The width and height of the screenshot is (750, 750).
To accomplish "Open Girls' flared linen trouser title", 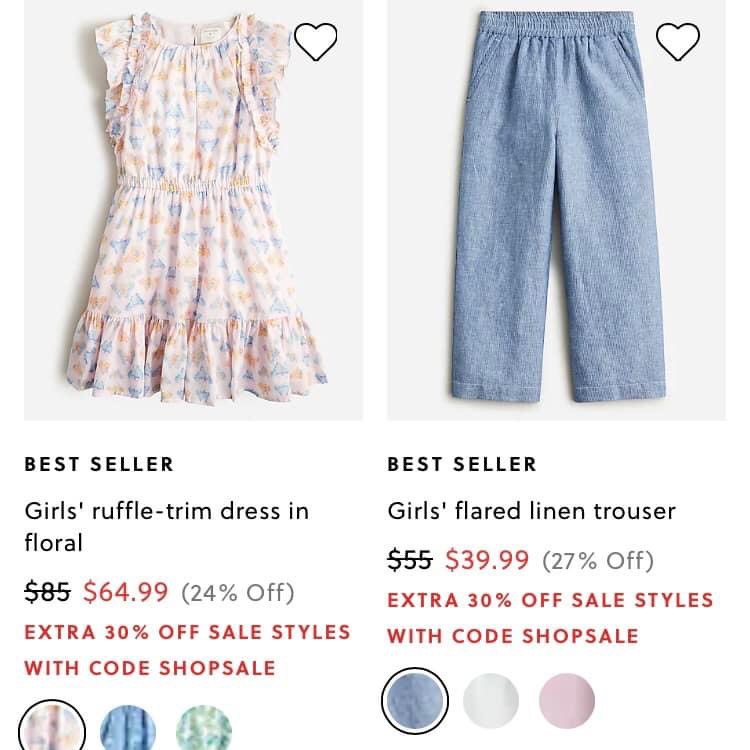I will [x=531, y=511].
